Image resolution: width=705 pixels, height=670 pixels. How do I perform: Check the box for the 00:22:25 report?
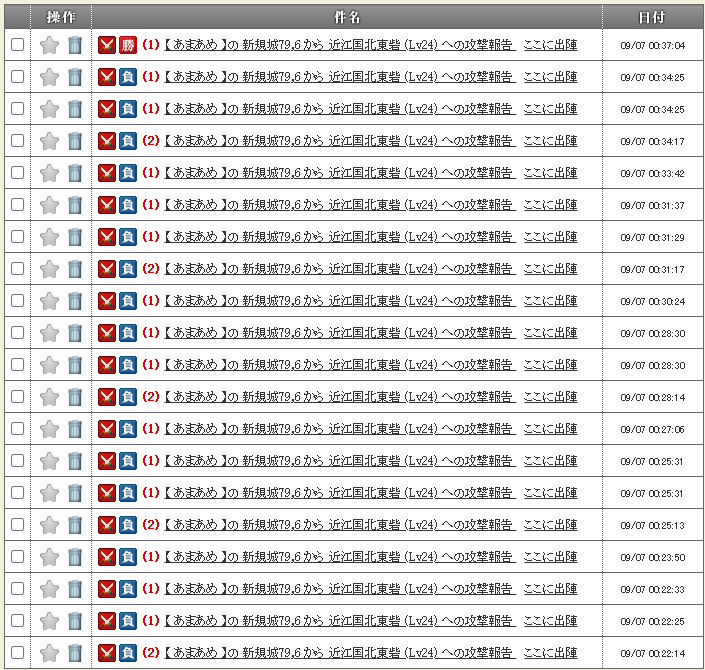click(x=17, y=621)
